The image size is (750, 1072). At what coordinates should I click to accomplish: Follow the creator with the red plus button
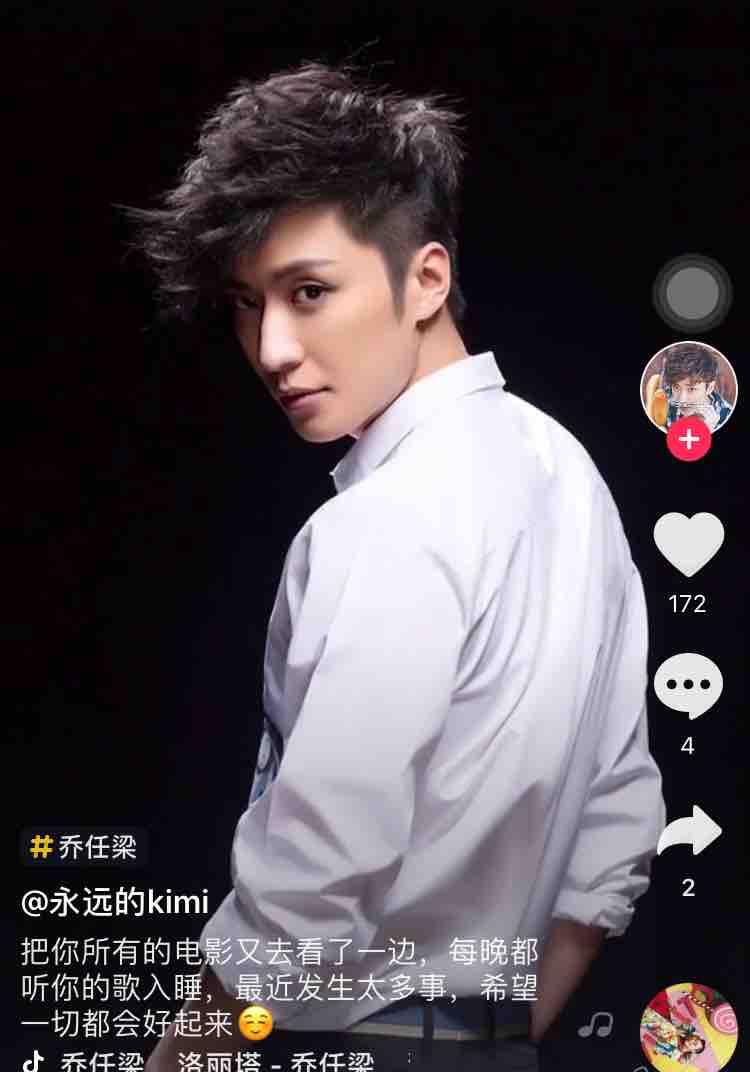tap(688, 439)
